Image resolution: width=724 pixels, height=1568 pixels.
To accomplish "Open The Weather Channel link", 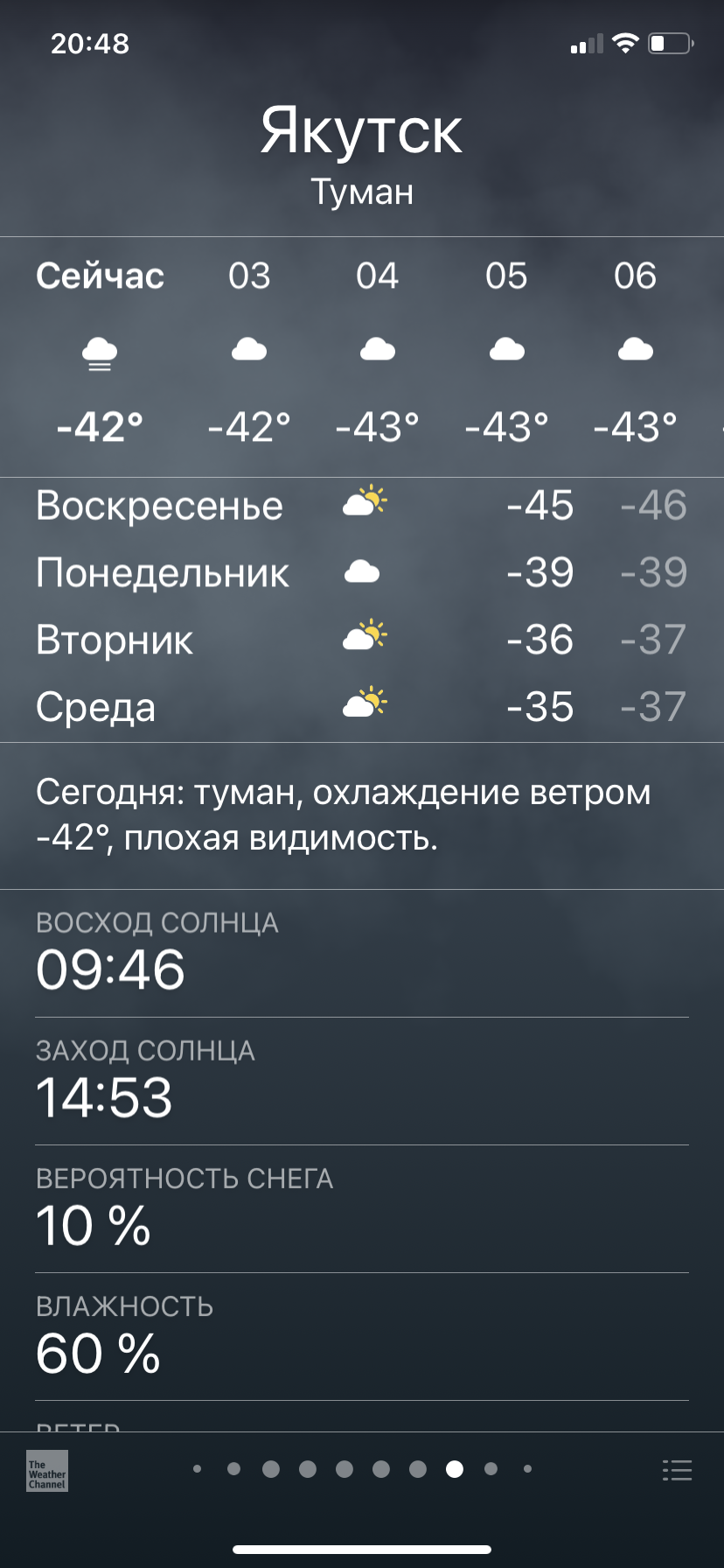I will click(x=47, y=1470).
